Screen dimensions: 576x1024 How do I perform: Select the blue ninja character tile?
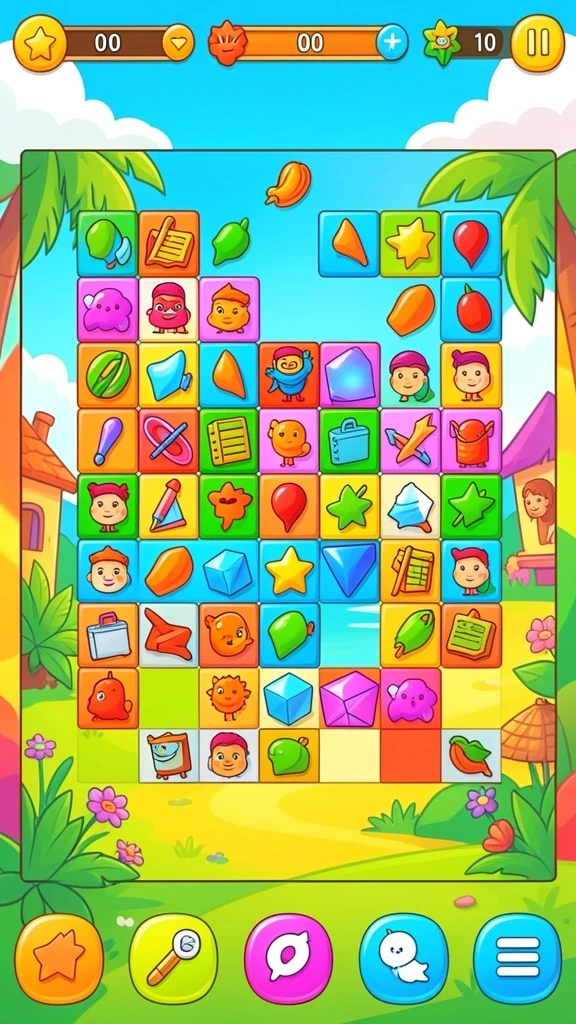(x=289, y=376)
